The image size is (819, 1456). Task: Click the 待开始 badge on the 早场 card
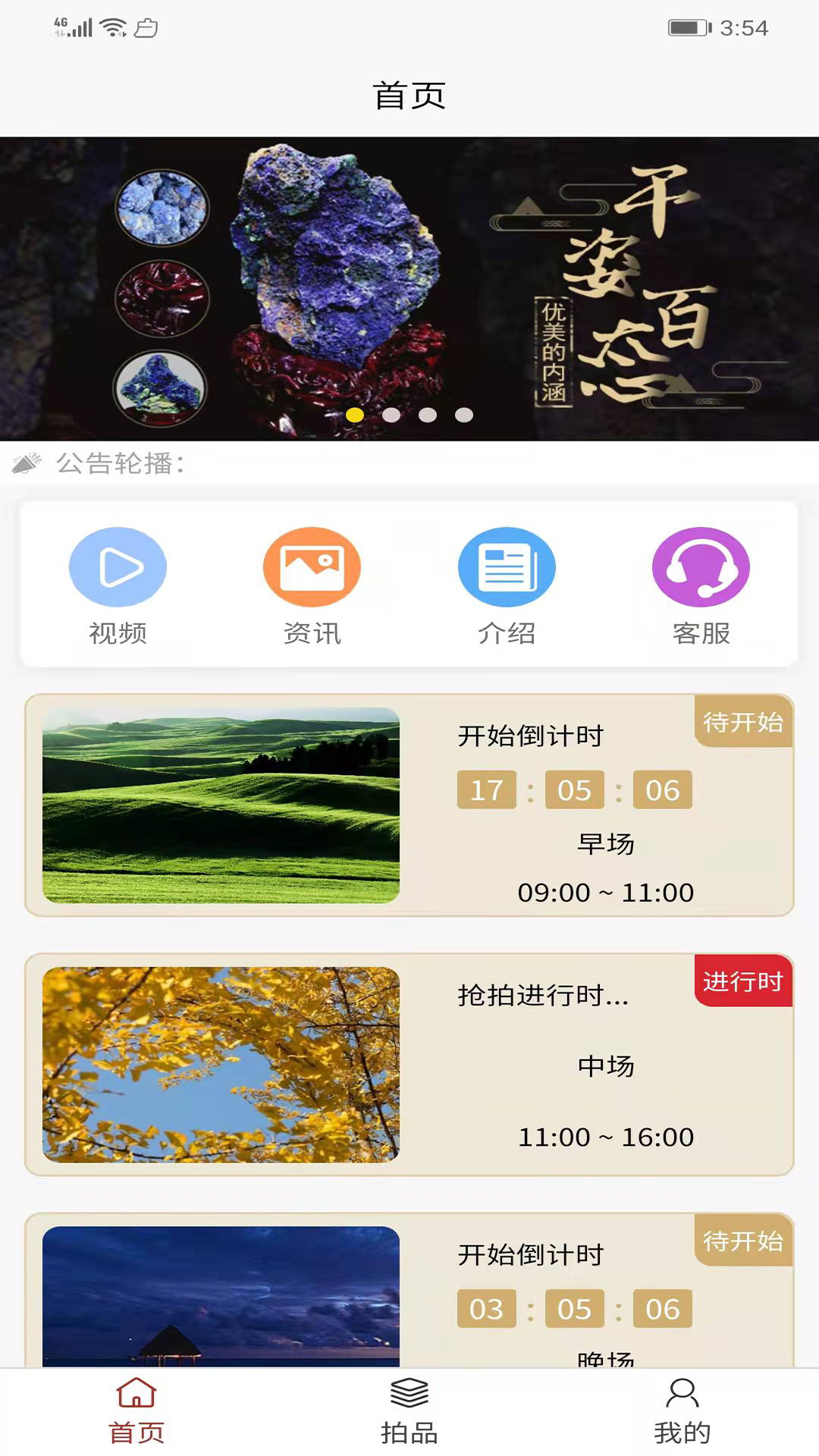[744, 723]
